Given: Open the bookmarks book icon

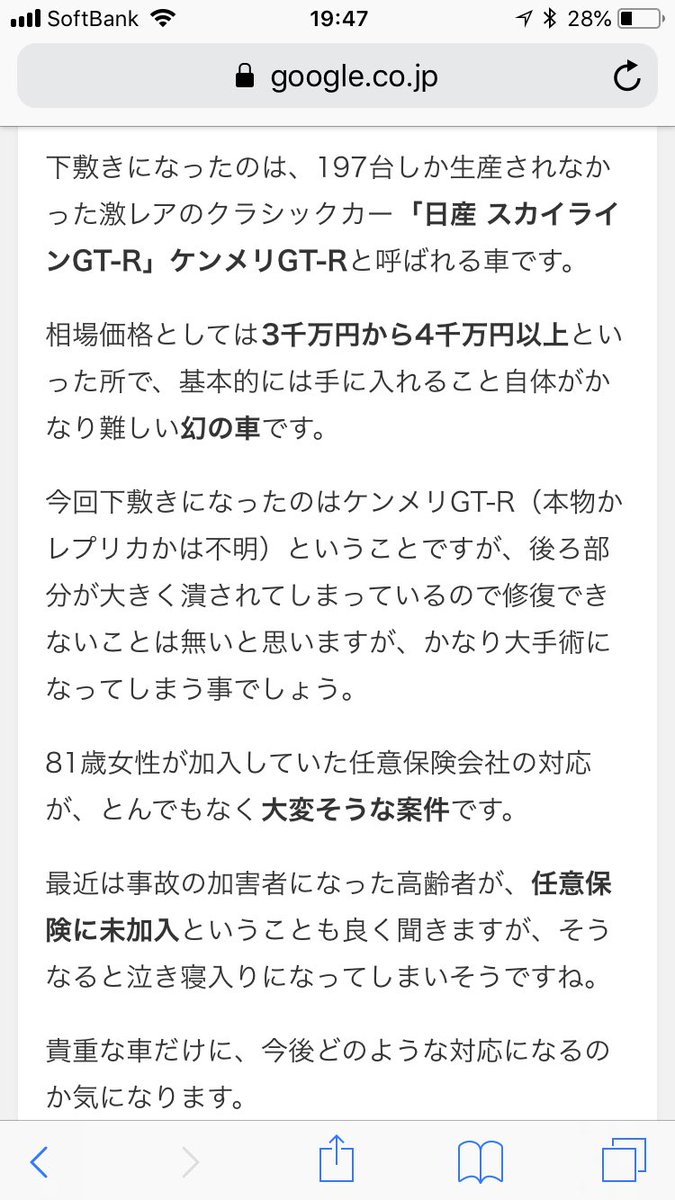Looking at the screenshot, I should (x=480, y=1162).
